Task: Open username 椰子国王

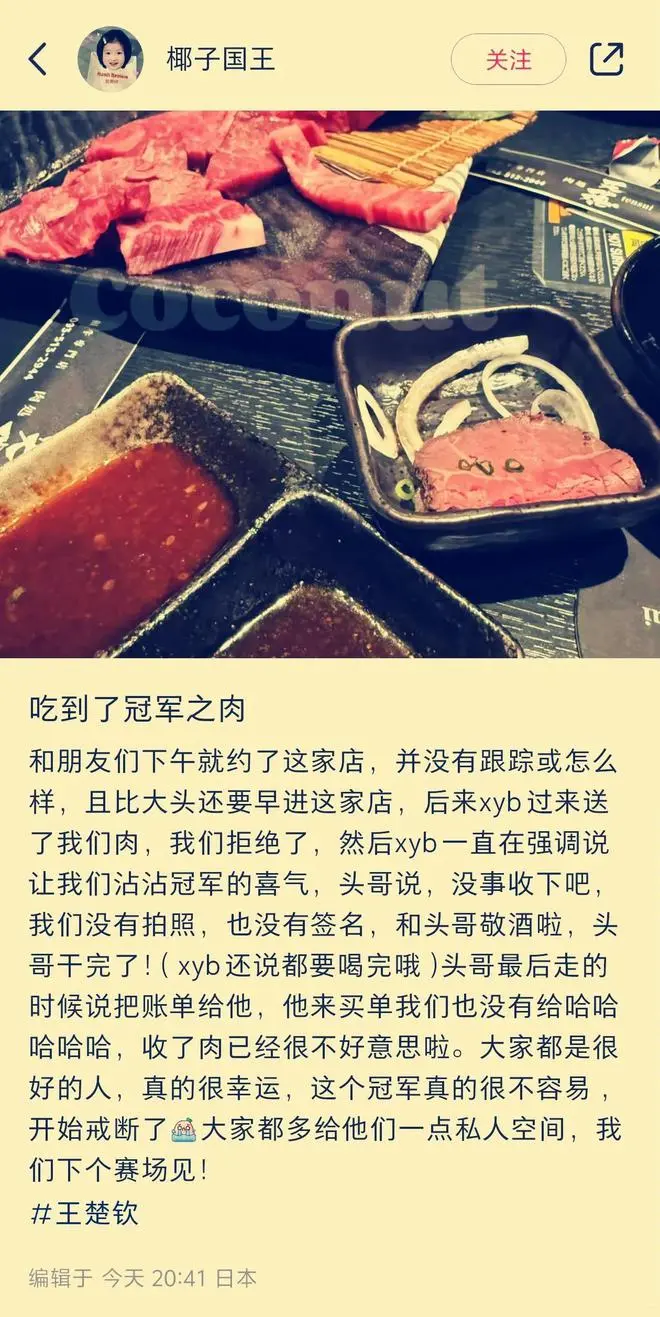Action: coord(220,59)
